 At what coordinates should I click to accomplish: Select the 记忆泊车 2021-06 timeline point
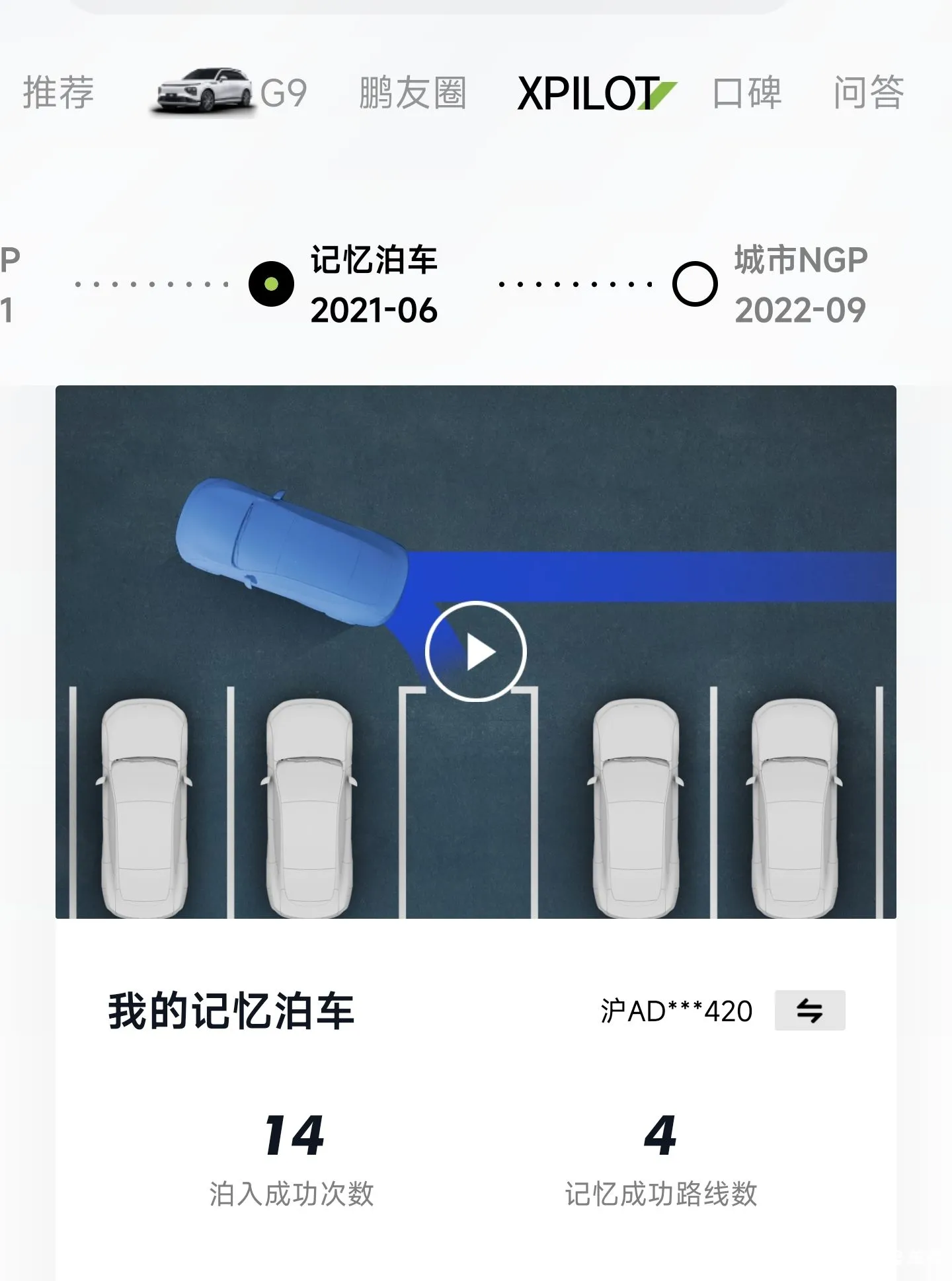point(272,284)
